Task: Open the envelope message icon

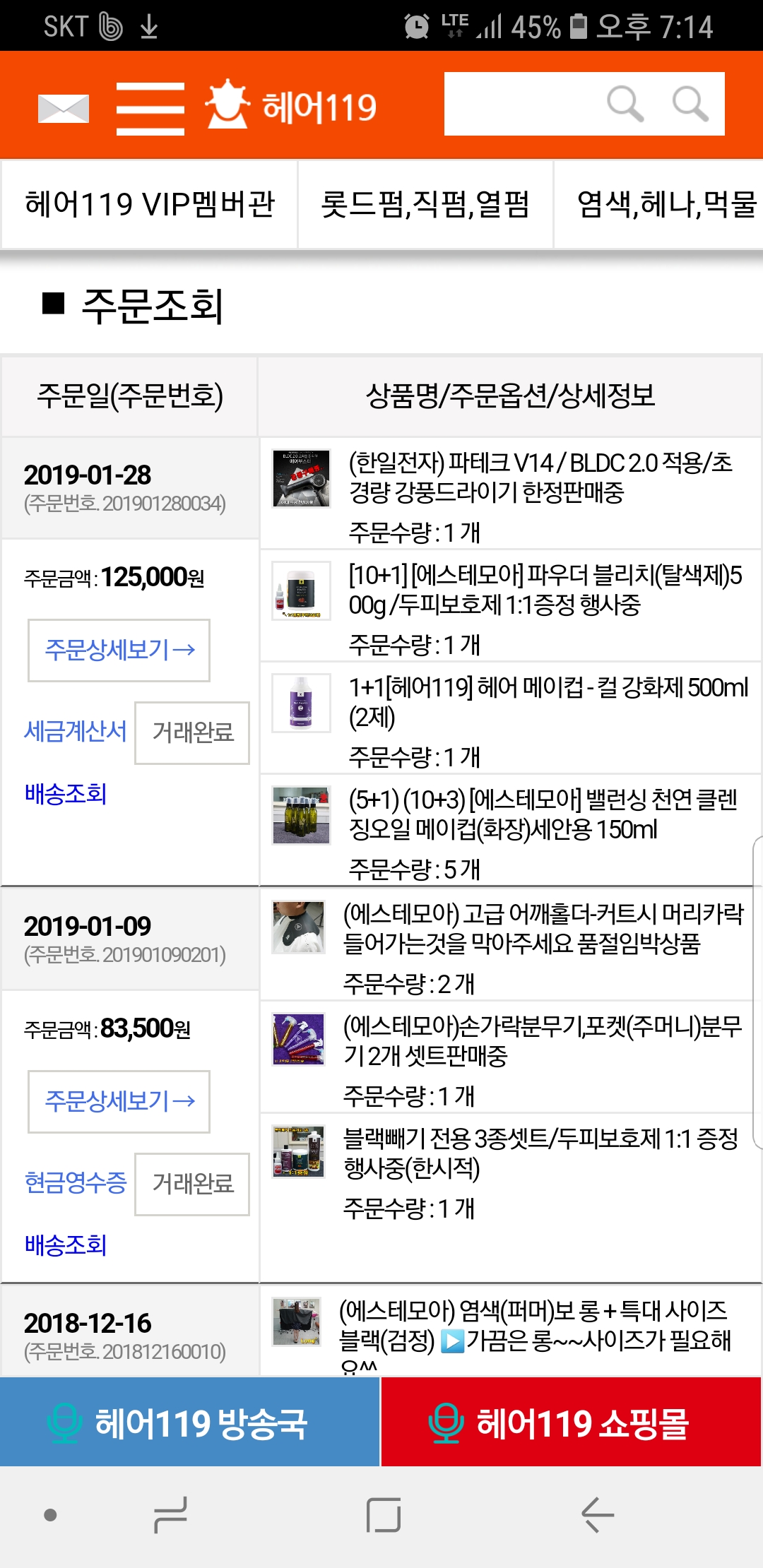Action: click(64, 108)
